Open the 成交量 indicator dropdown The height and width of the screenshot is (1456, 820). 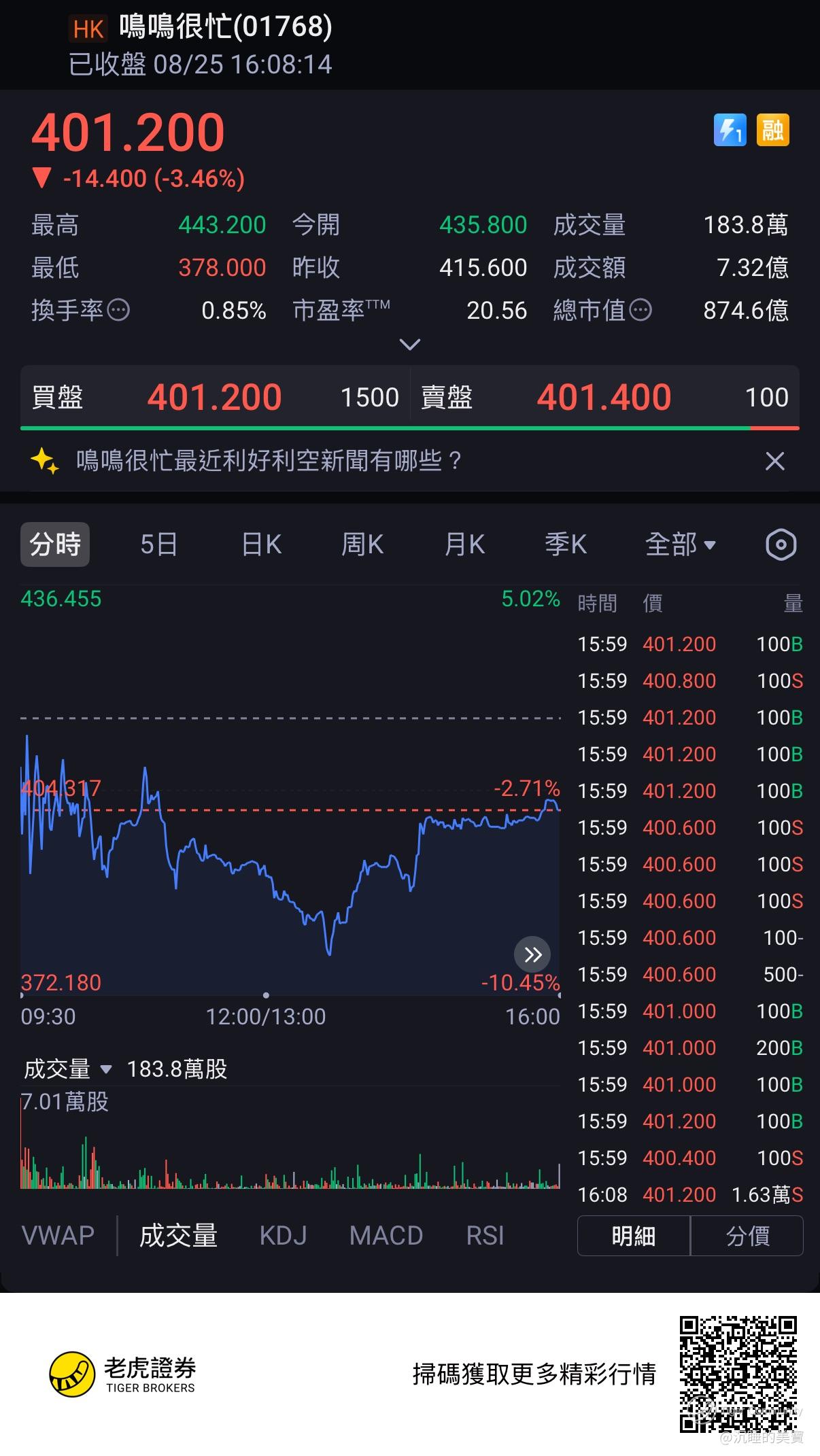(x=67, y=1069)
